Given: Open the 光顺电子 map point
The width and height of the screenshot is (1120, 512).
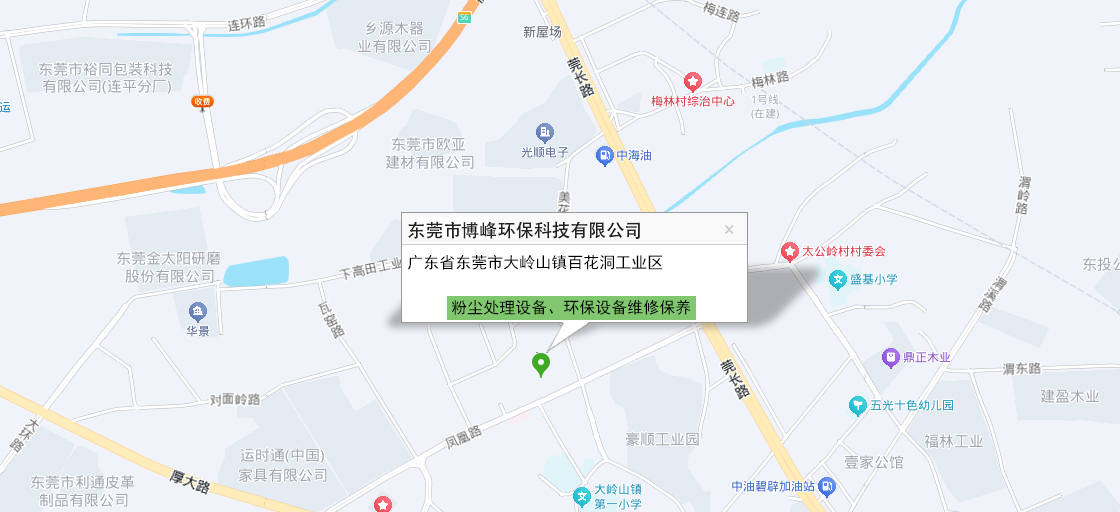Looking at the screenshot, I should [x=544, y=132].
